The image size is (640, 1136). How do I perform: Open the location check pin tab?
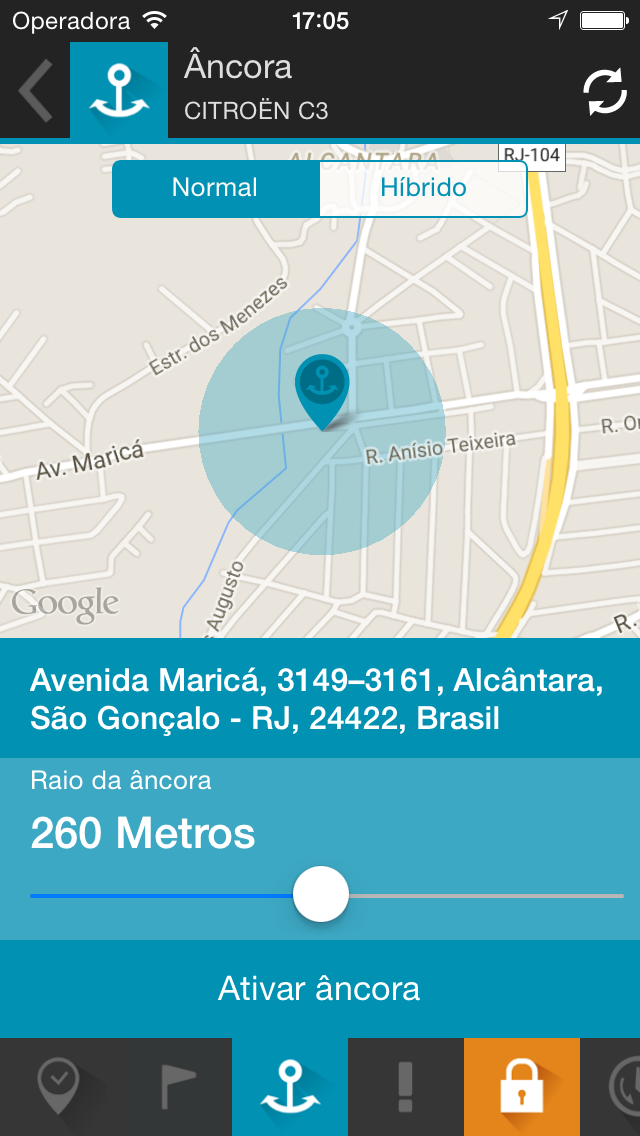click(x=58, y=1087)
